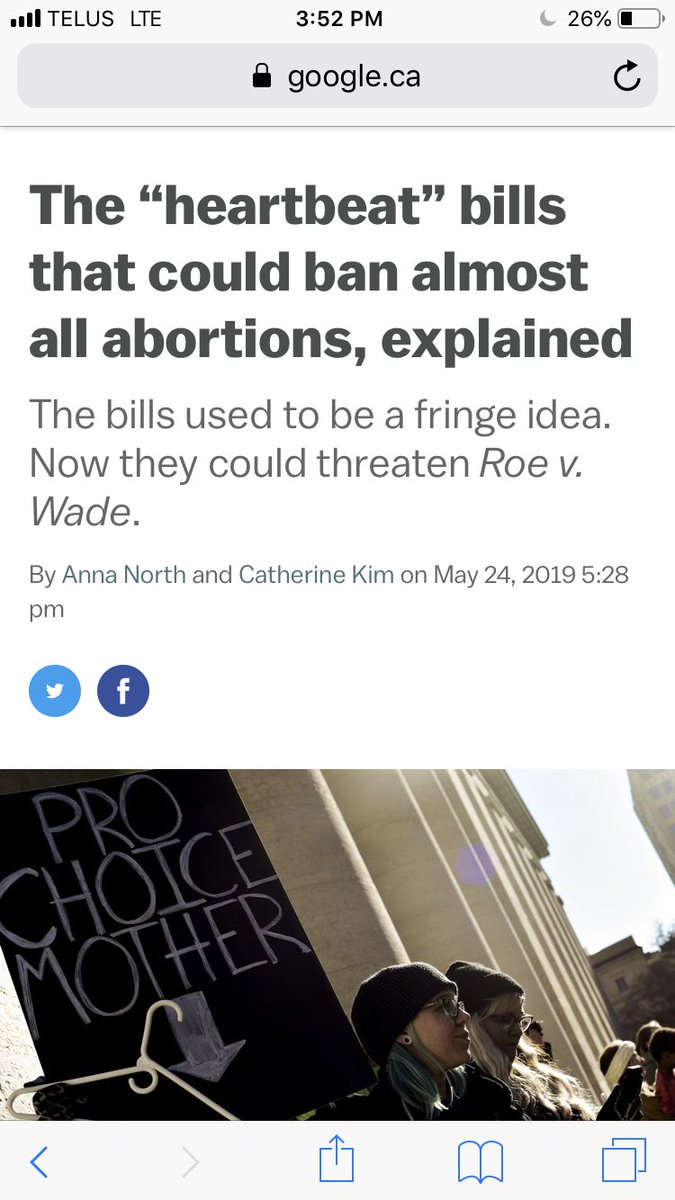Open Safari bookmarks
The image size is (675, 1200).
480,1162
